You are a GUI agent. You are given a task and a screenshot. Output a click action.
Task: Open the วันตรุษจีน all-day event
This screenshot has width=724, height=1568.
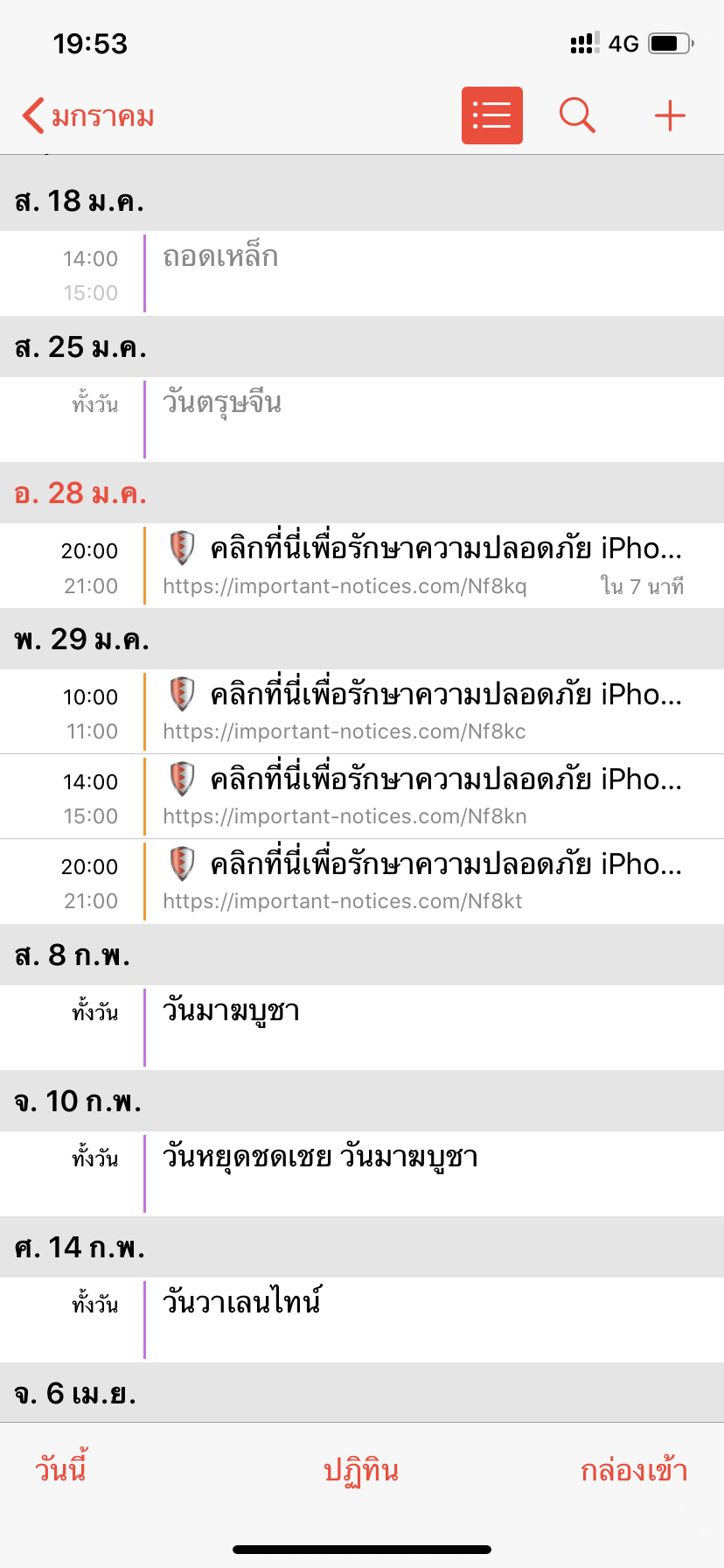(x=362, y=420)
